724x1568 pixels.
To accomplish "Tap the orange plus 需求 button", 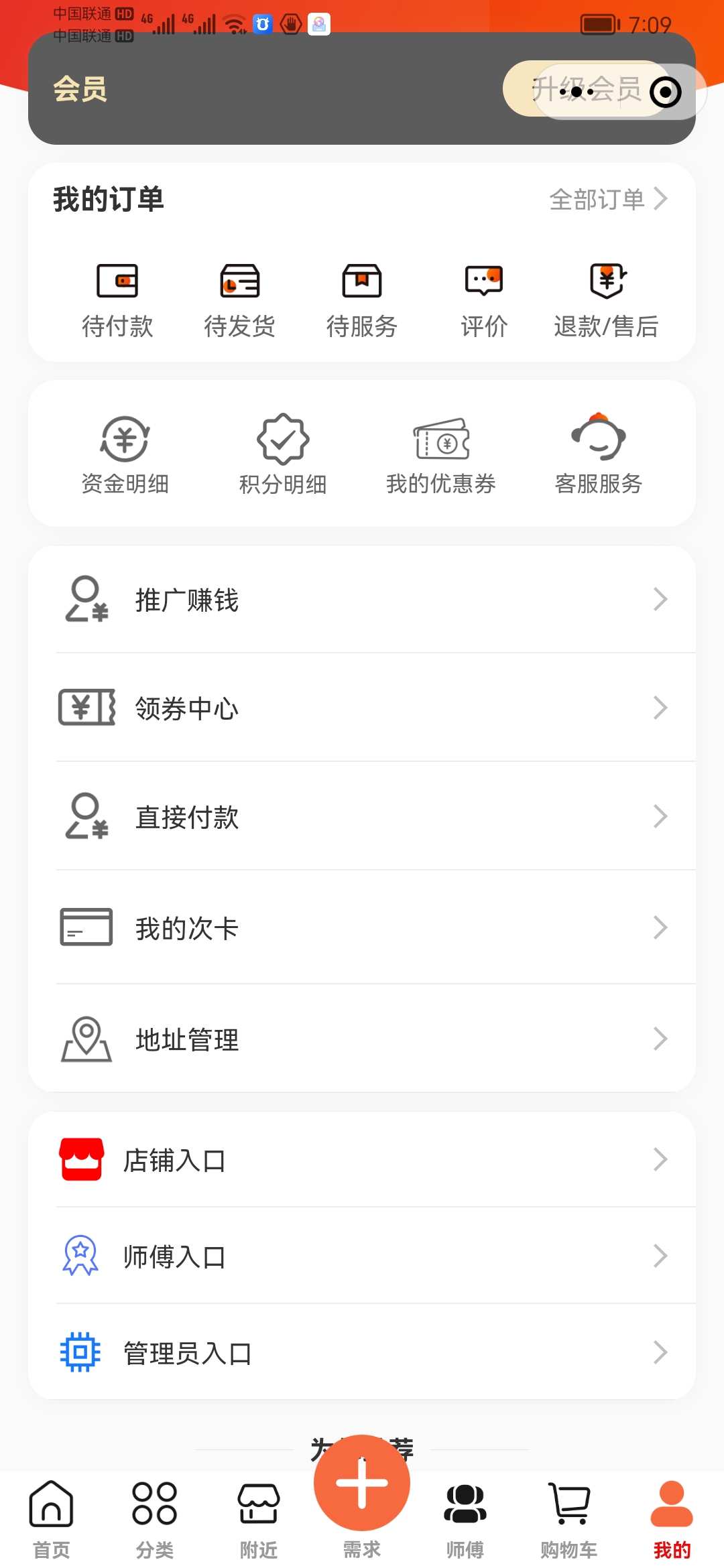I will [362, 1483].
